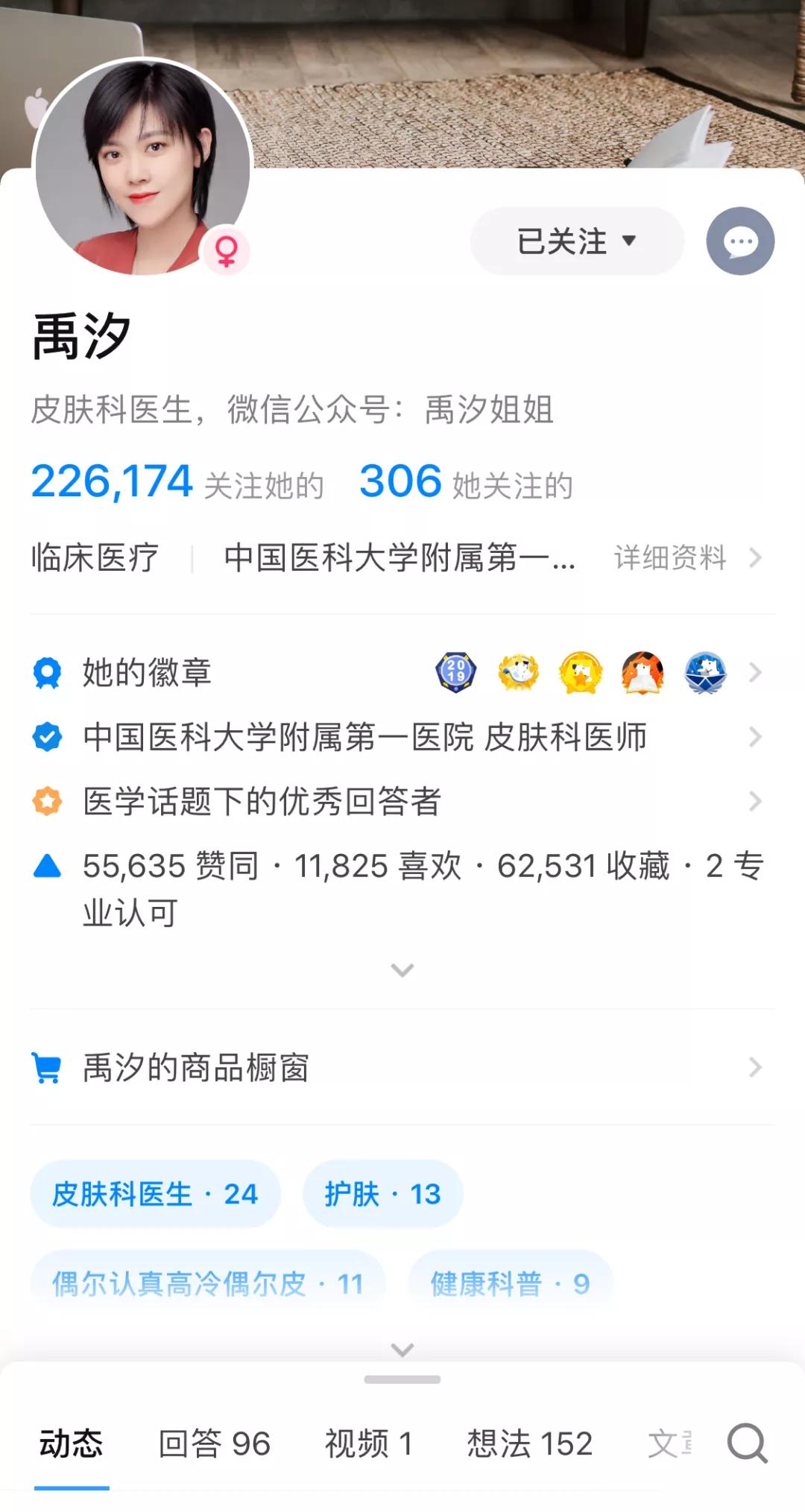
Task: Open the 2019 badge icon
Action: [456, 673]
